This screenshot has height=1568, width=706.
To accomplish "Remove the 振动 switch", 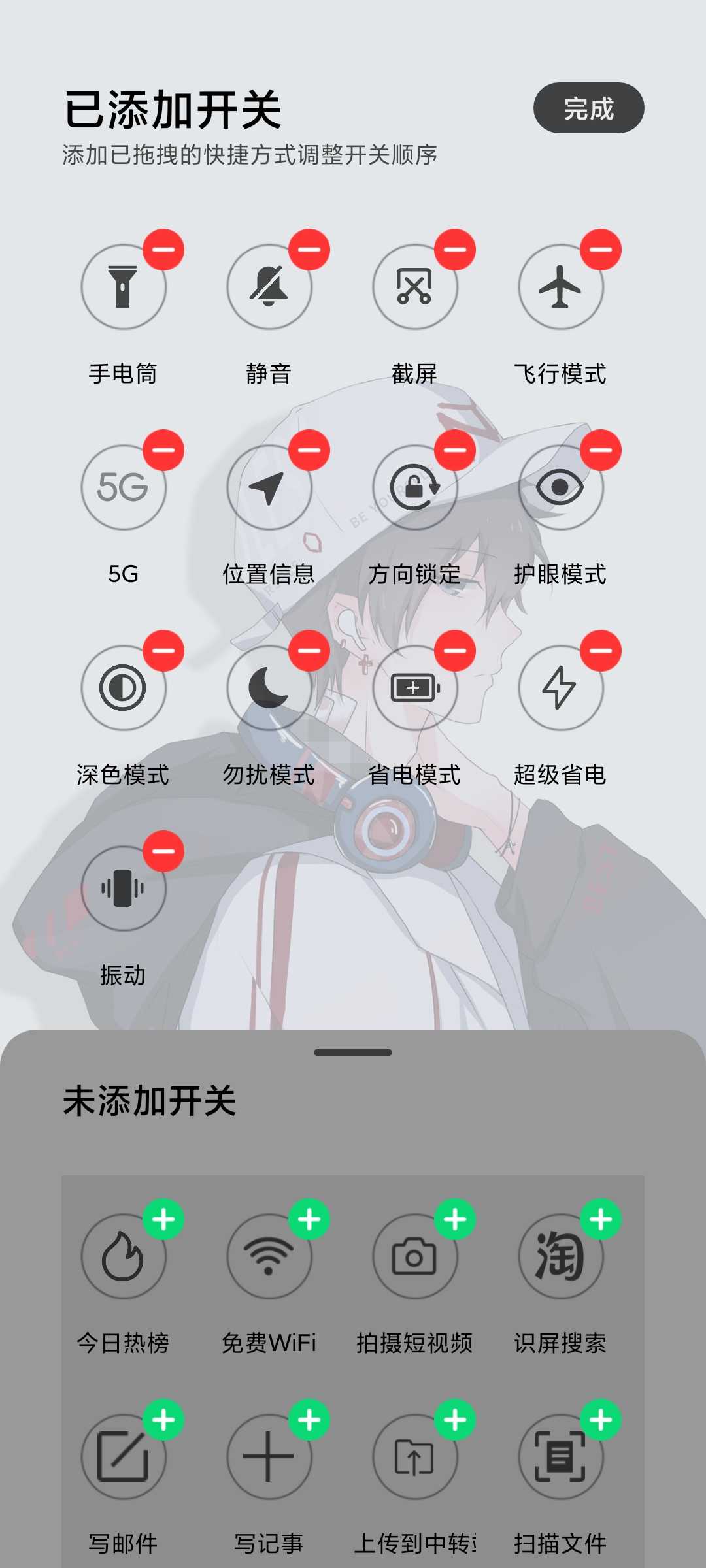I will point(163,851).
